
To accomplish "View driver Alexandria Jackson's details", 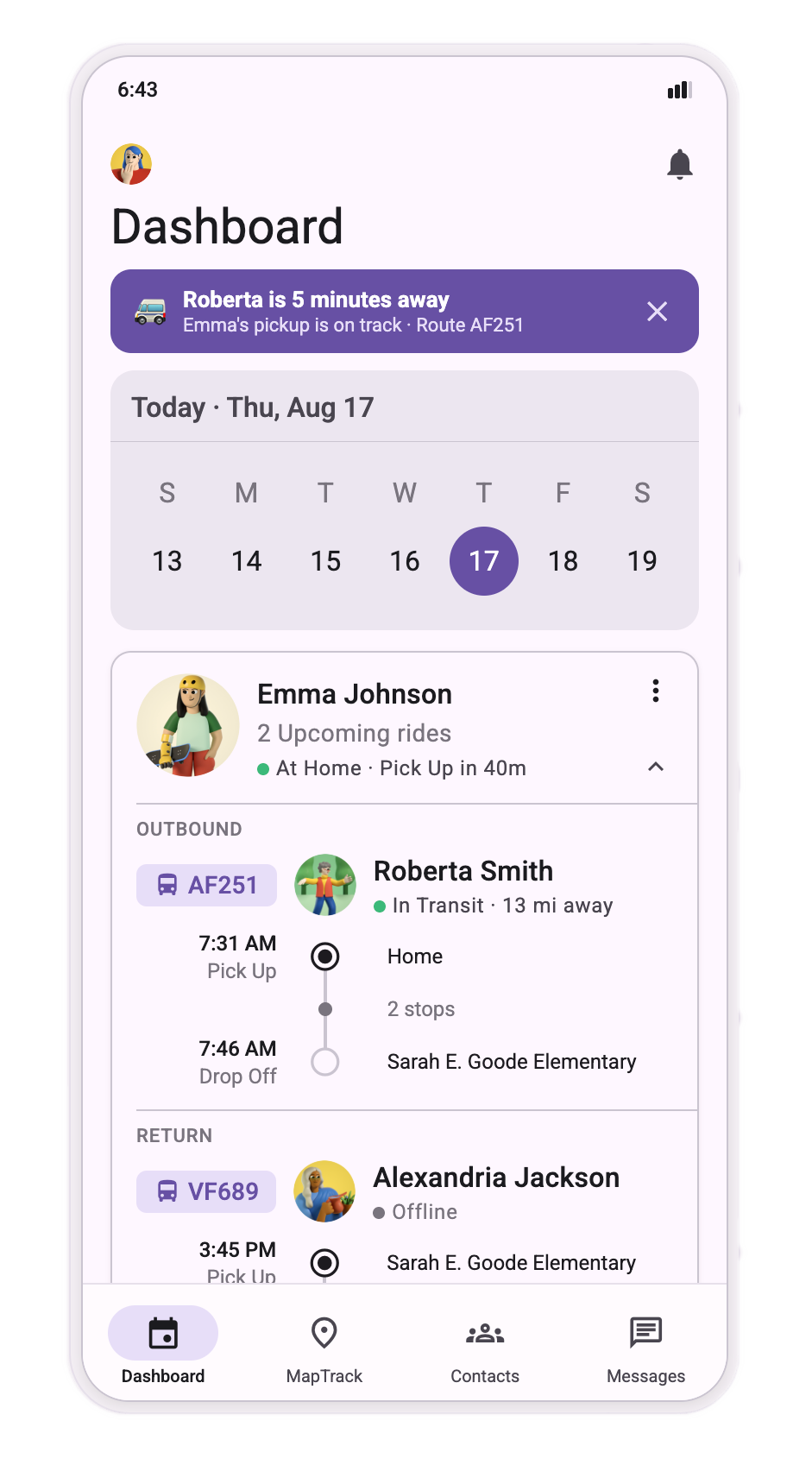I will point(496,1178).
